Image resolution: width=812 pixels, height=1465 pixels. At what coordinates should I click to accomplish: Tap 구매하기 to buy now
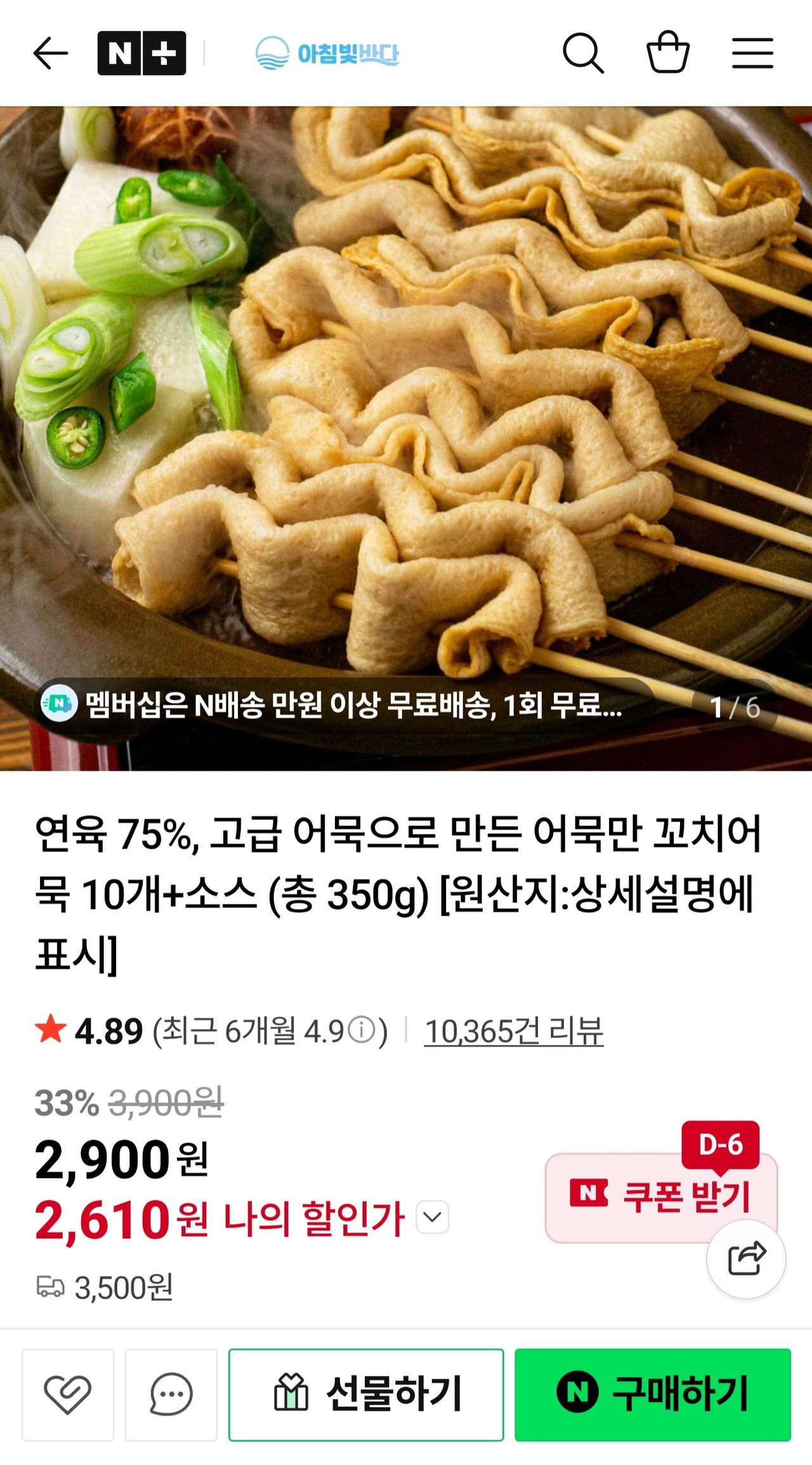pyautogui.click(x=652, y=1395)
